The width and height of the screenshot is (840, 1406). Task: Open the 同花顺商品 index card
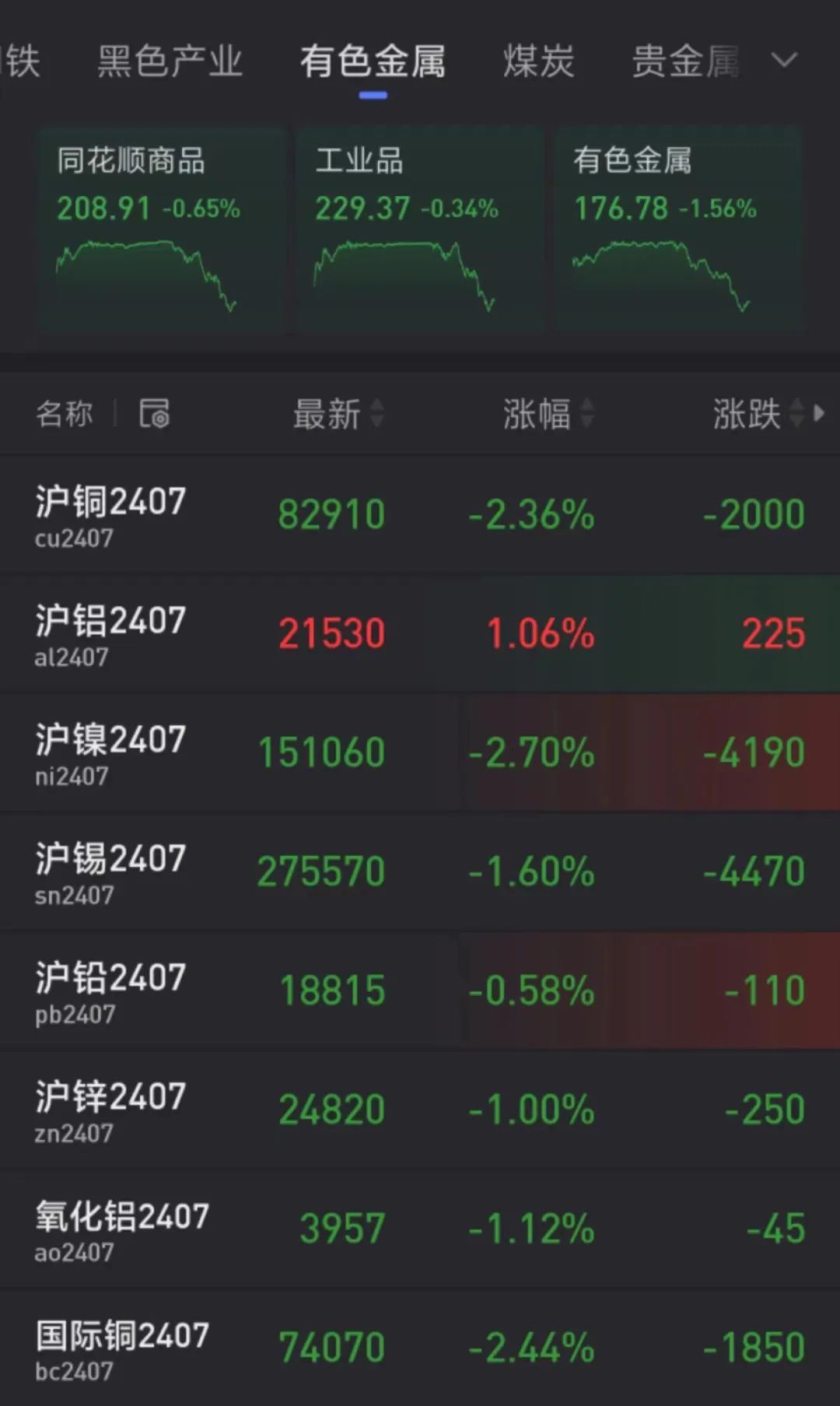point(159,230)
